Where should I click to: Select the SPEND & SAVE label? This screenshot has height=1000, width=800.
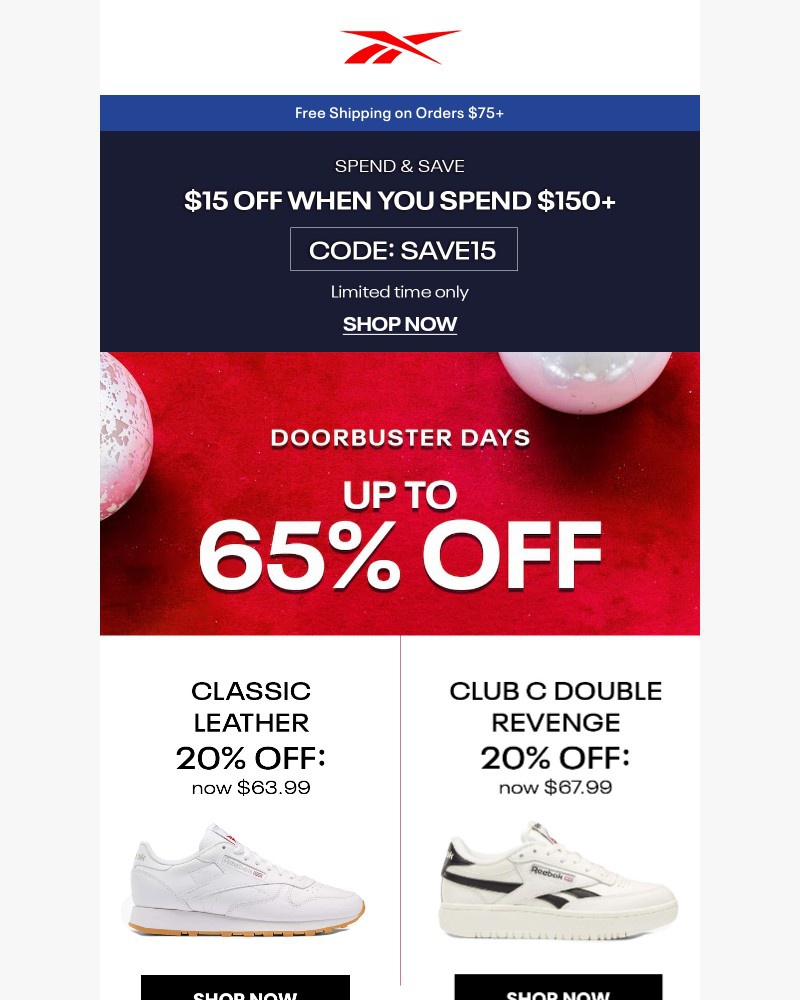pyautogui.click(x=400, y=166)
